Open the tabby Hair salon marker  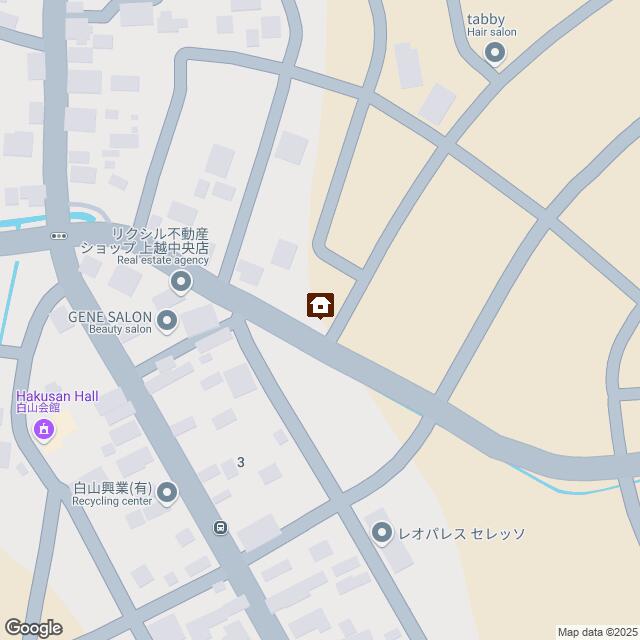coord(496,55)
